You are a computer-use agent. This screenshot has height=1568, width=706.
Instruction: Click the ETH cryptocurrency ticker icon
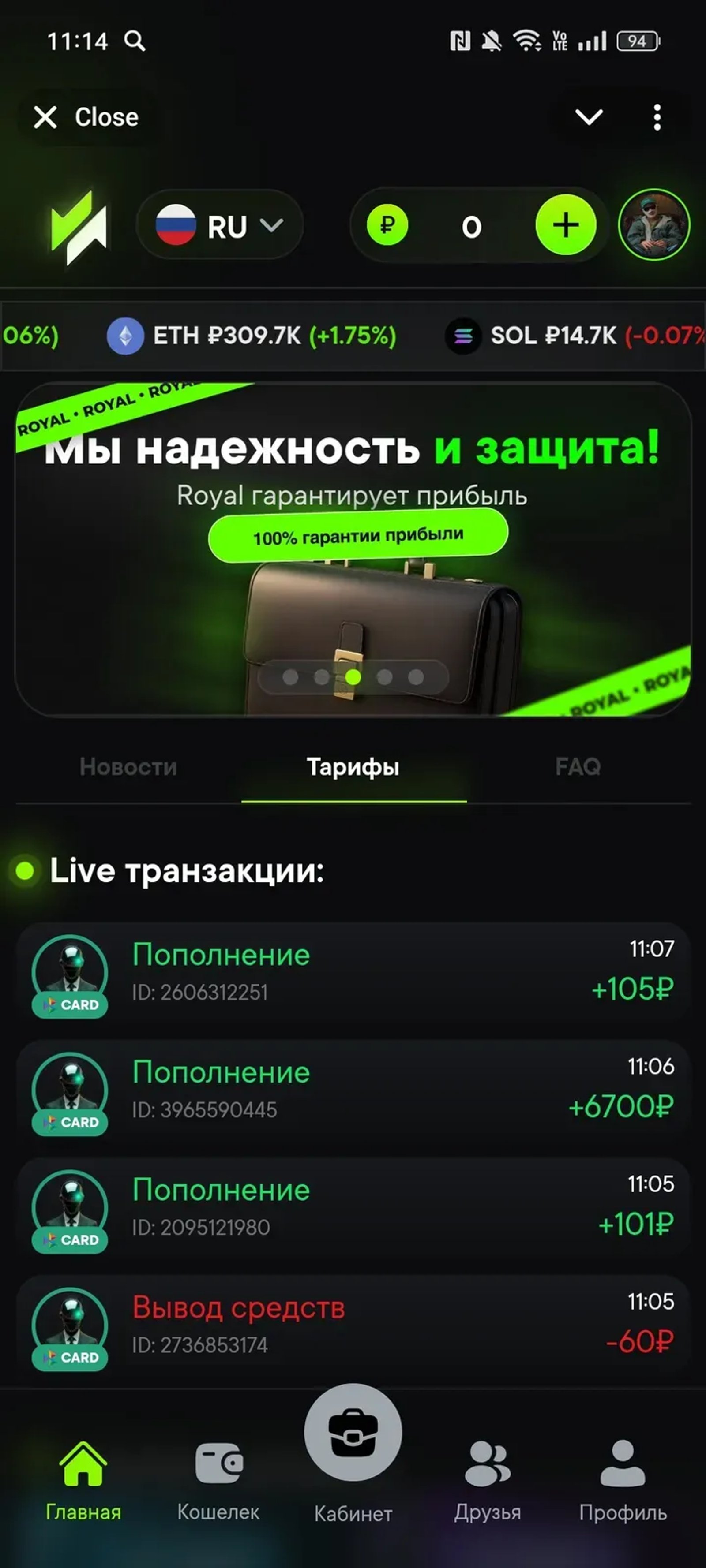pyautogui.click(x=126, y=336)
